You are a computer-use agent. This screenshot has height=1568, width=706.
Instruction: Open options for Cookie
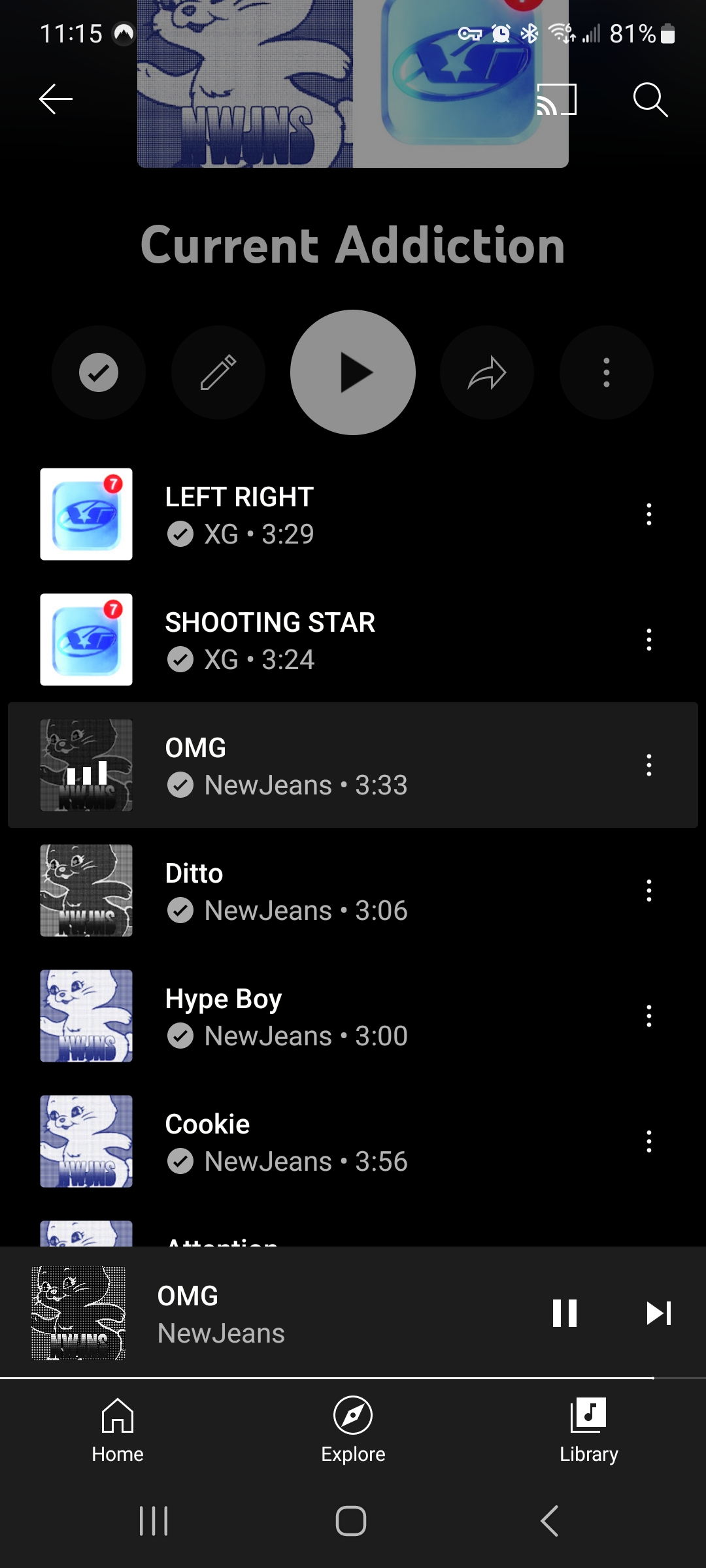pyautogui.click(x=649, y=1141)
